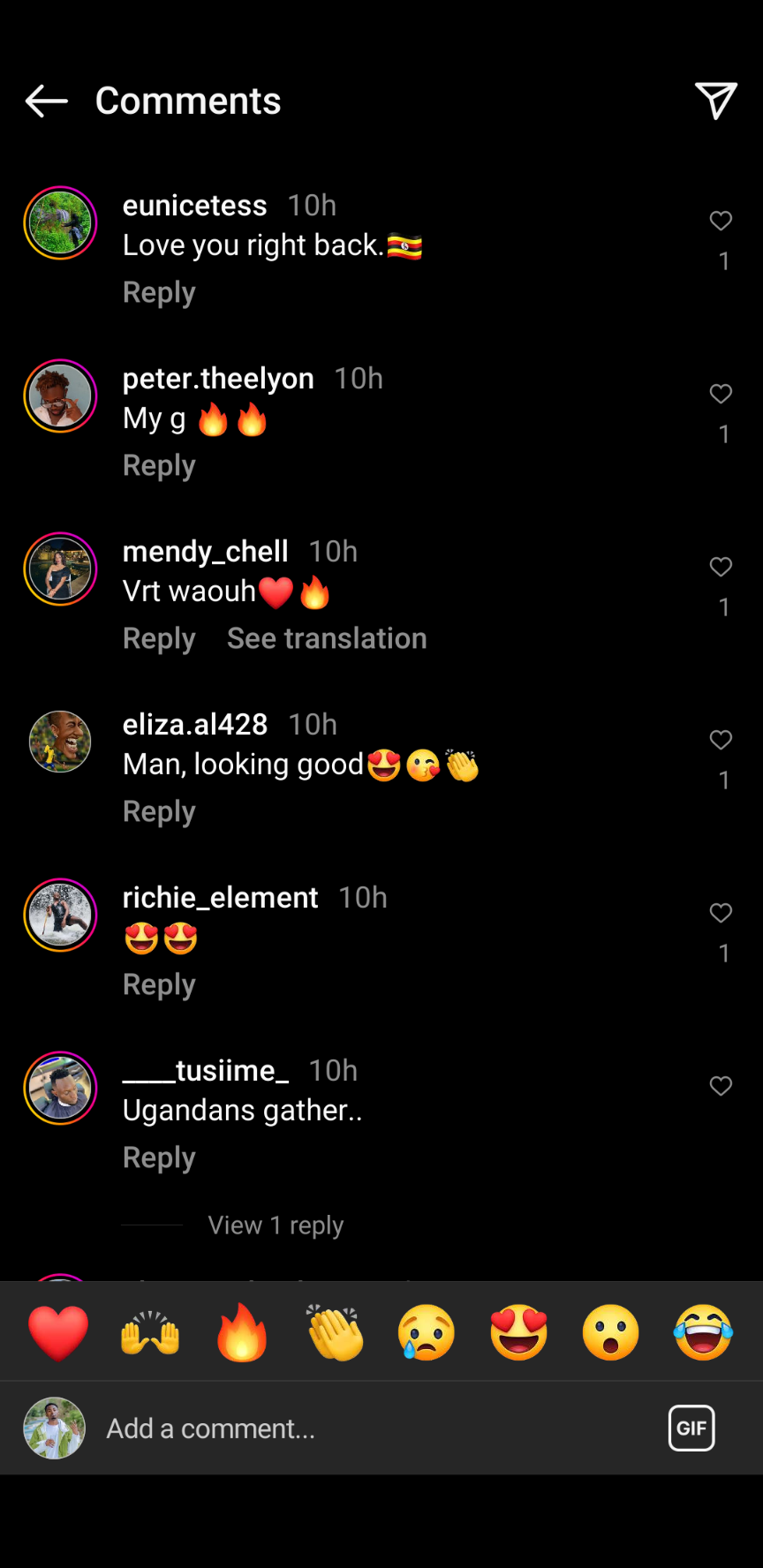Go back from the Comments screen

click(x=46, y=102)
